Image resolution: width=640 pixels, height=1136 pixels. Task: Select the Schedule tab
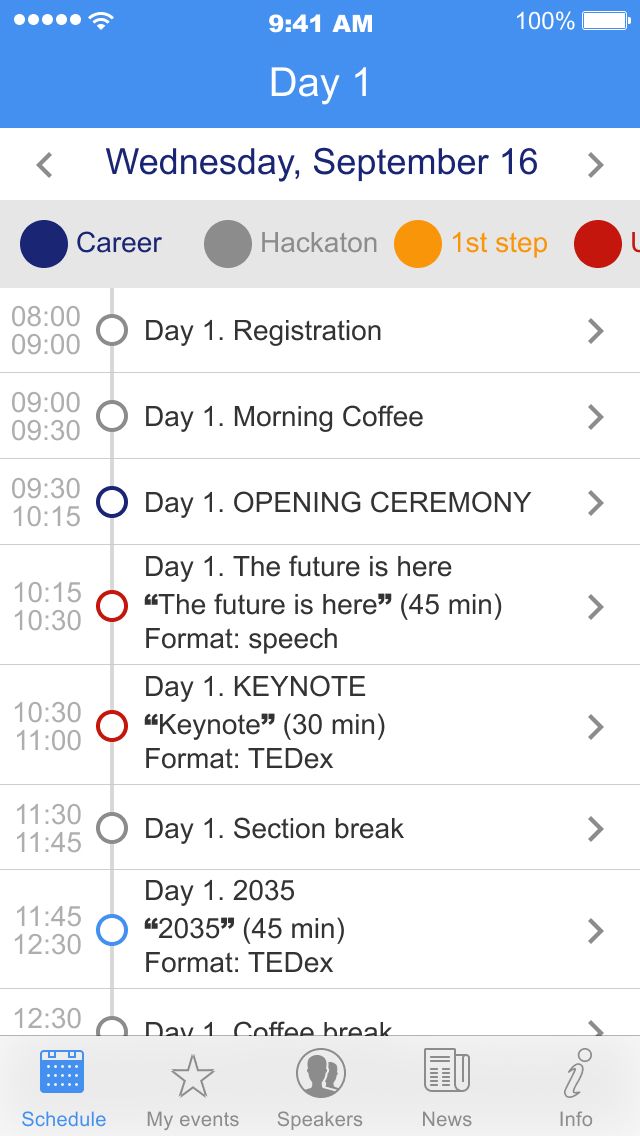(x=63, y=1088)
